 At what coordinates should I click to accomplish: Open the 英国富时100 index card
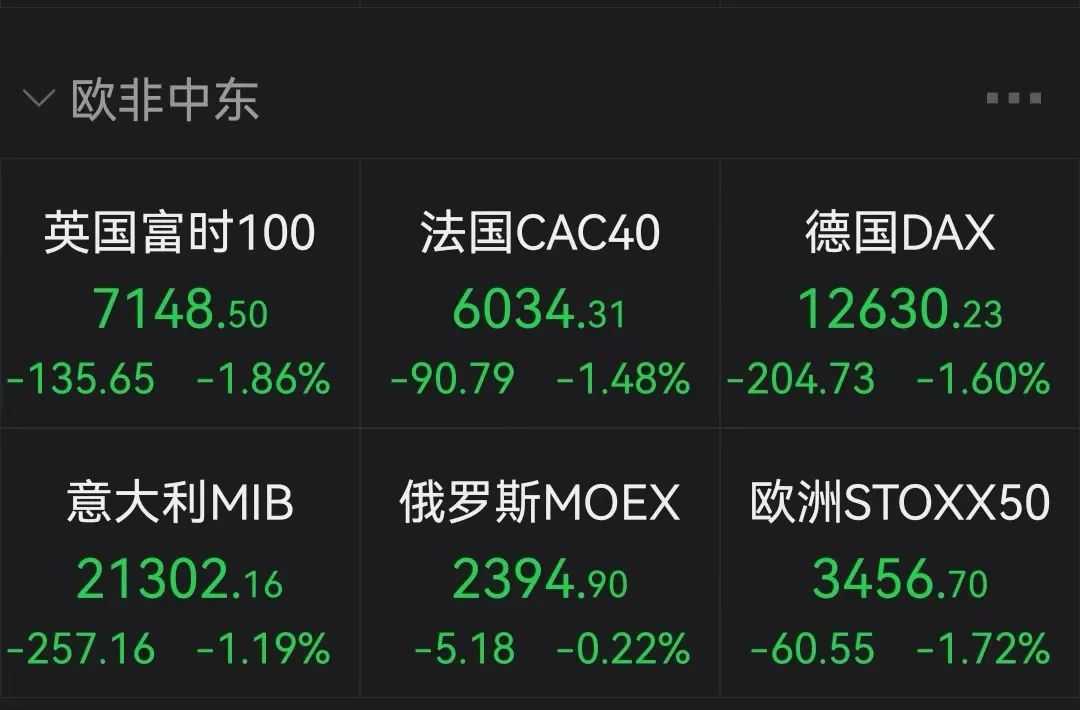coord(180,295)
